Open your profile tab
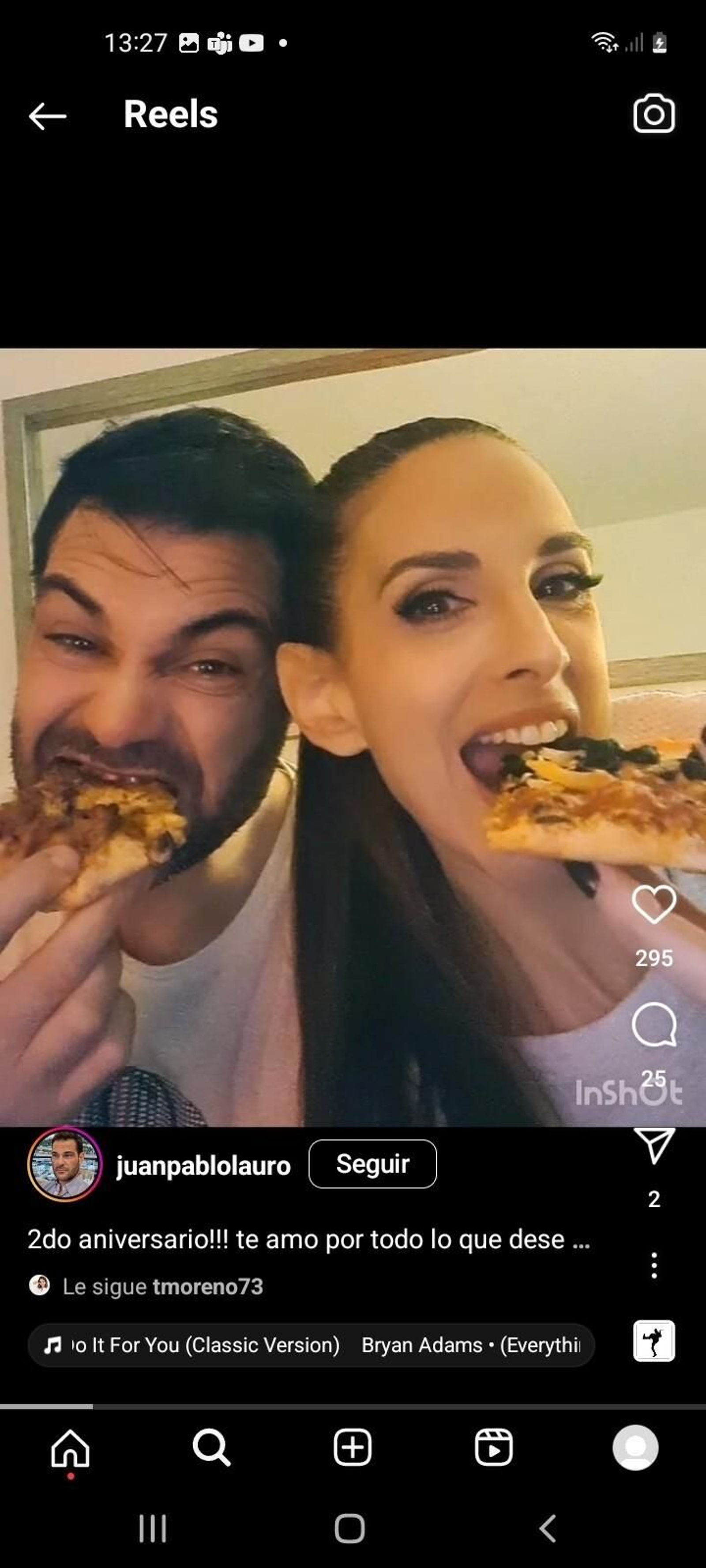 click(635, 1448)
